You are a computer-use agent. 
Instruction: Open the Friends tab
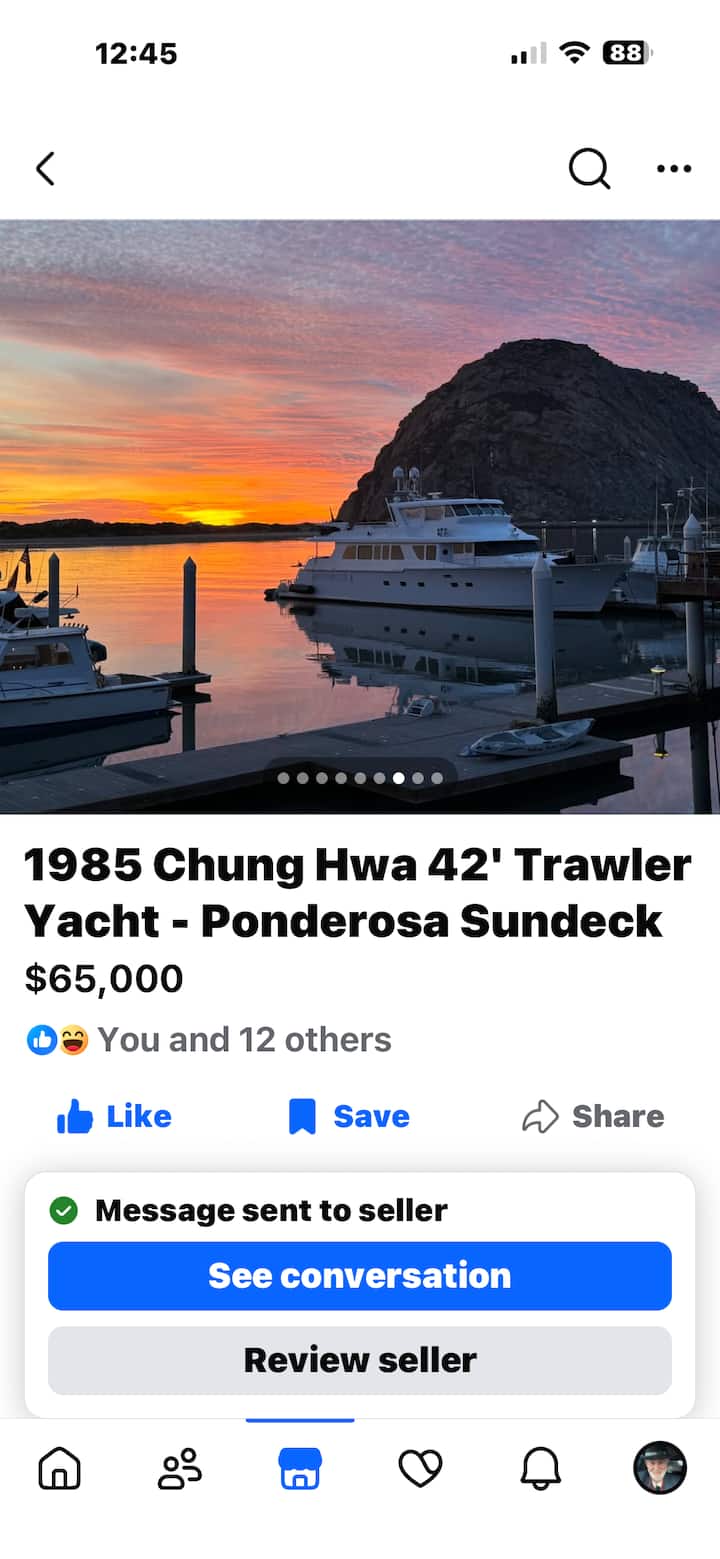[180, 1468]
